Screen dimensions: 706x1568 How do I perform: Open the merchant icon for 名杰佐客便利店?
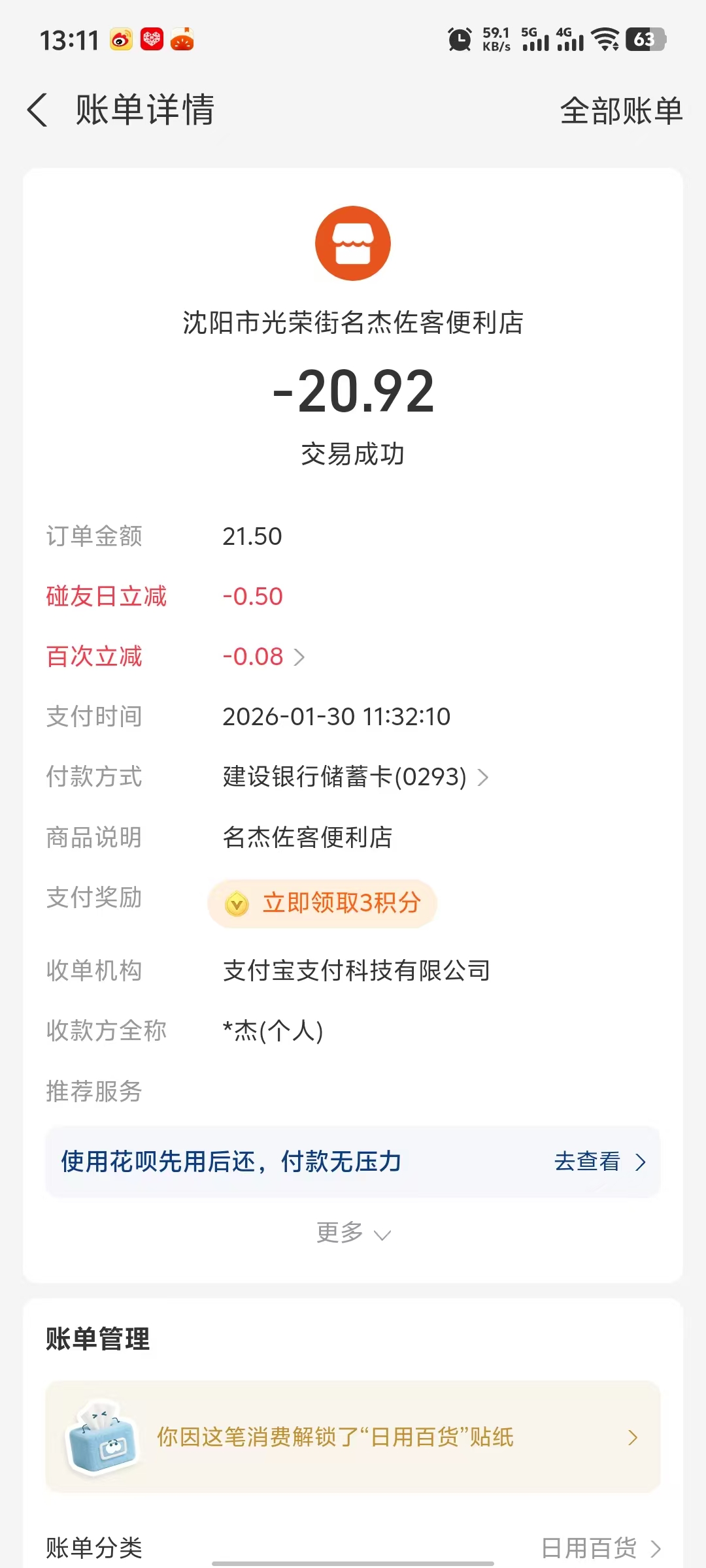[x=353, y=244]
